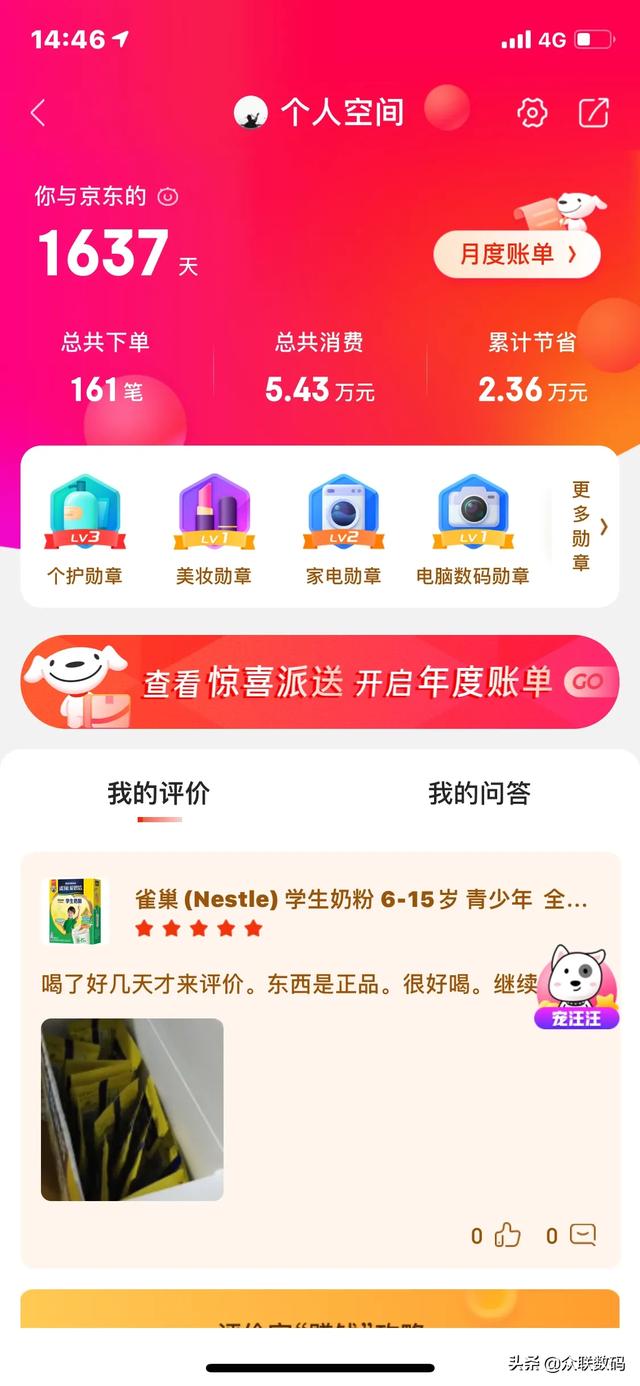Open the 月度账单 monthly bill
The height and width of the screenshot is (1386, 640).
(517, 255)
